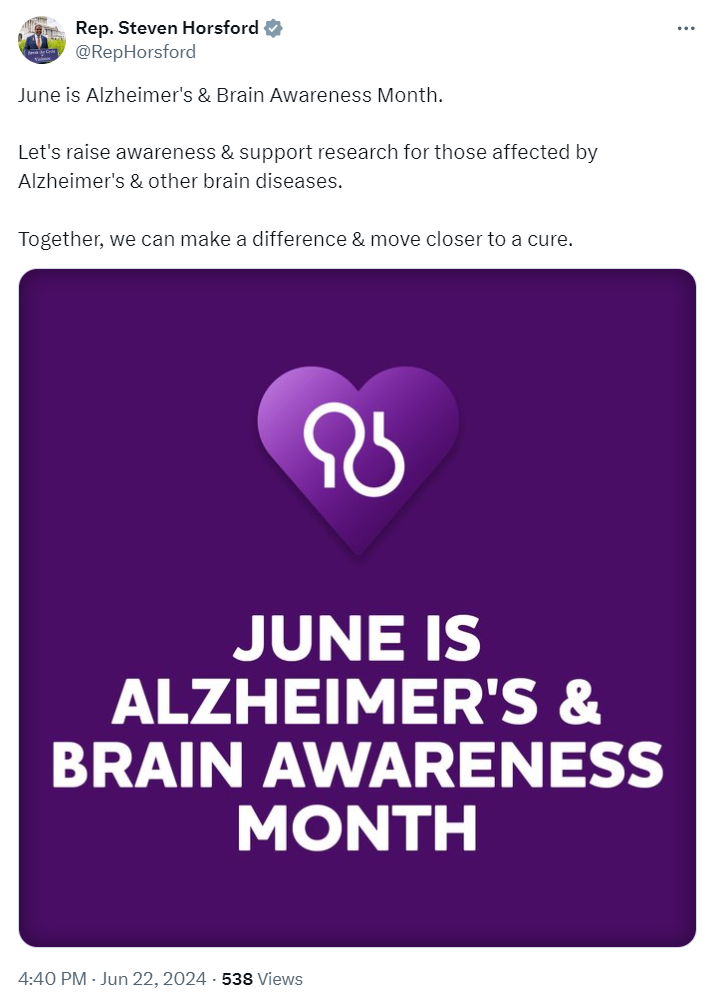Screen dimensions: 714x994
Task: Open the @RepHorsford handle link
Action: (135, 52)
